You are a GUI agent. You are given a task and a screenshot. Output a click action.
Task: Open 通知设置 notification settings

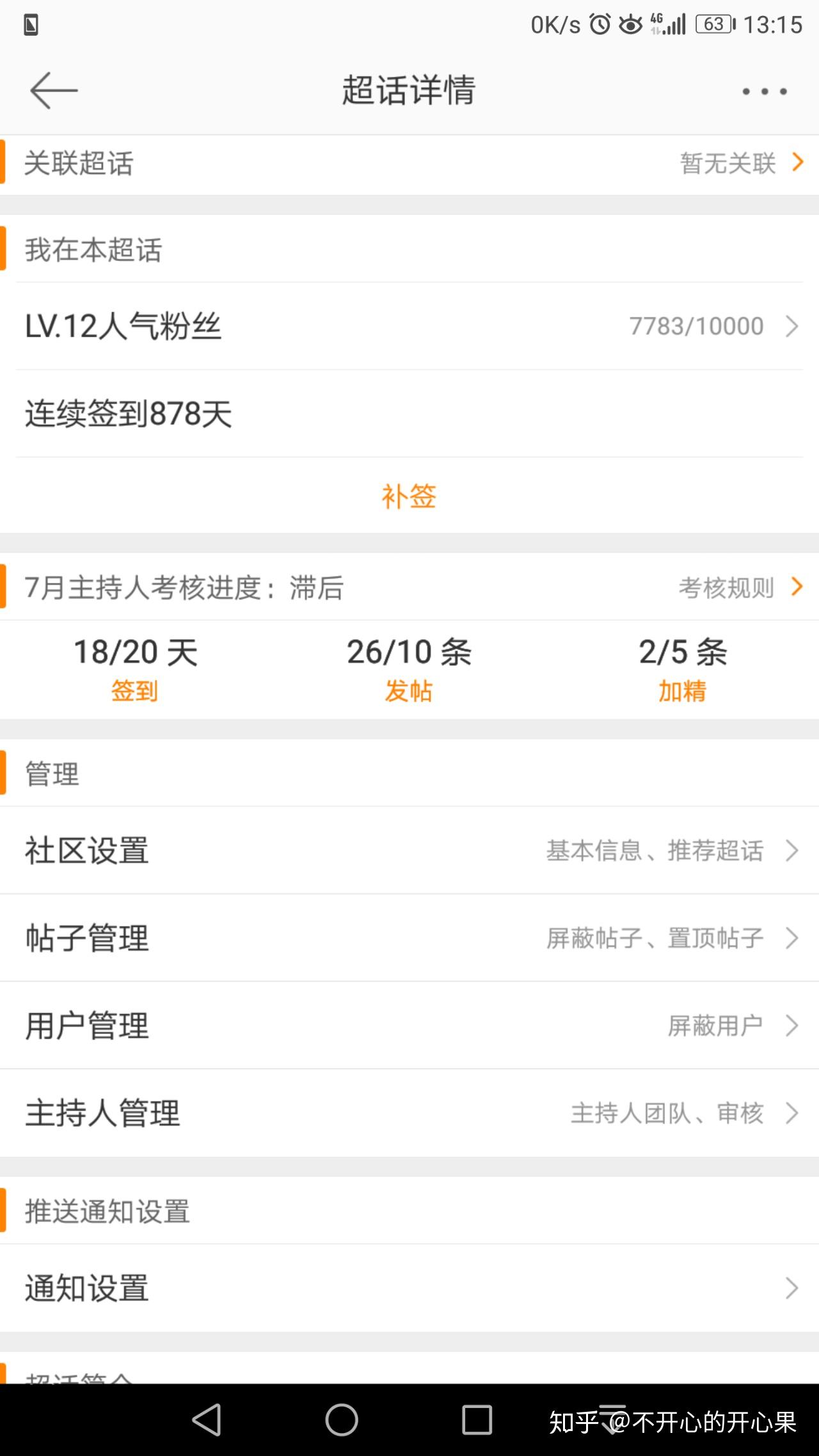pos(409,1288)
